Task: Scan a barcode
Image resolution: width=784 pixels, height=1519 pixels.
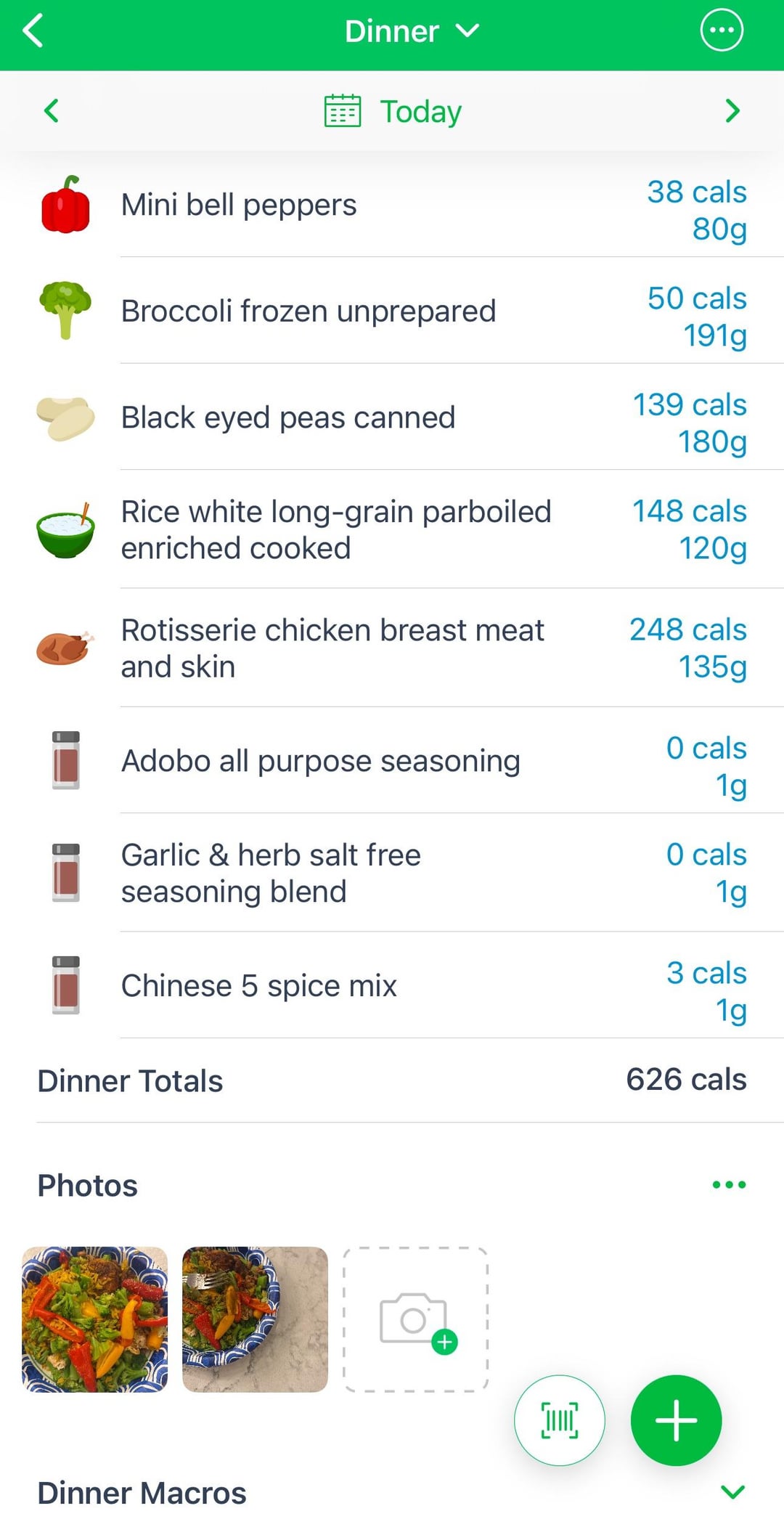Action: pos(560,1420)
